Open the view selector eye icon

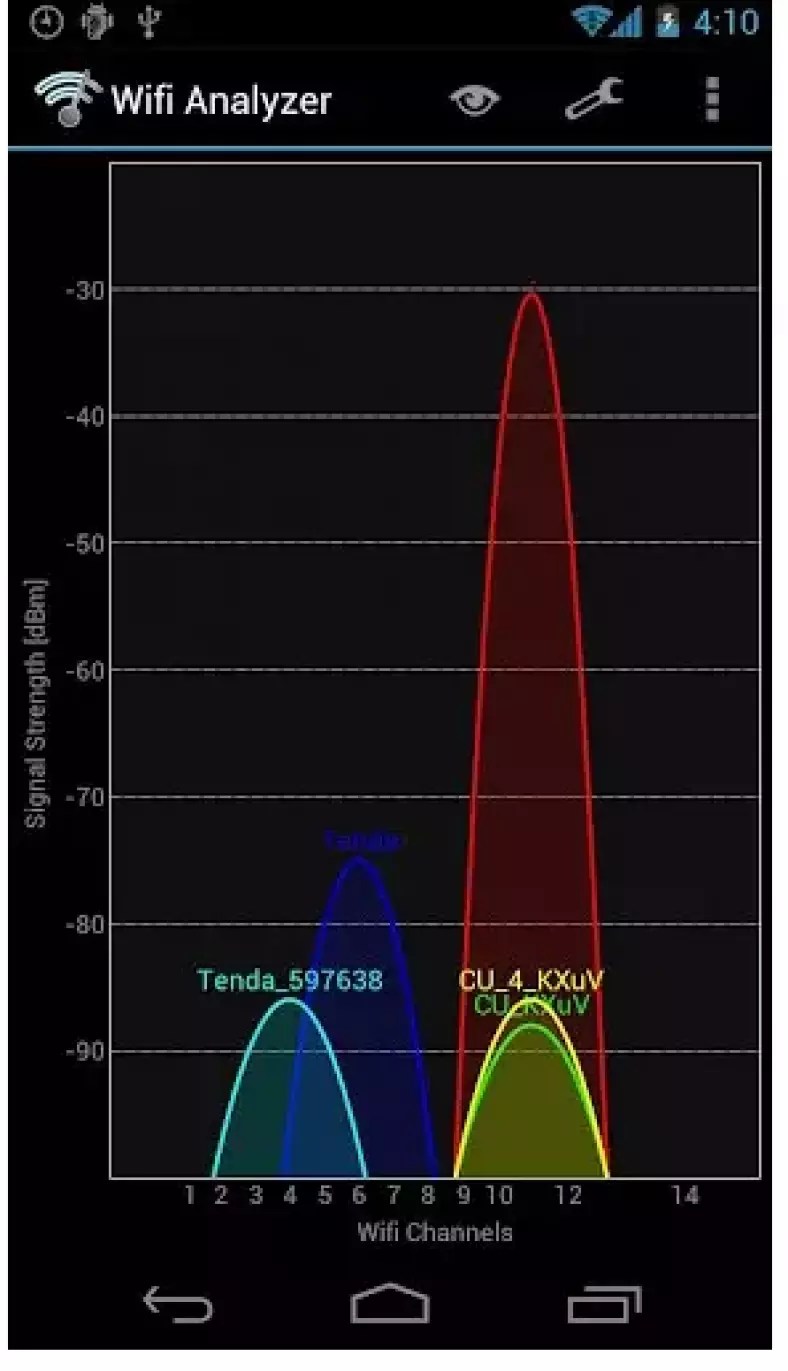475,101
